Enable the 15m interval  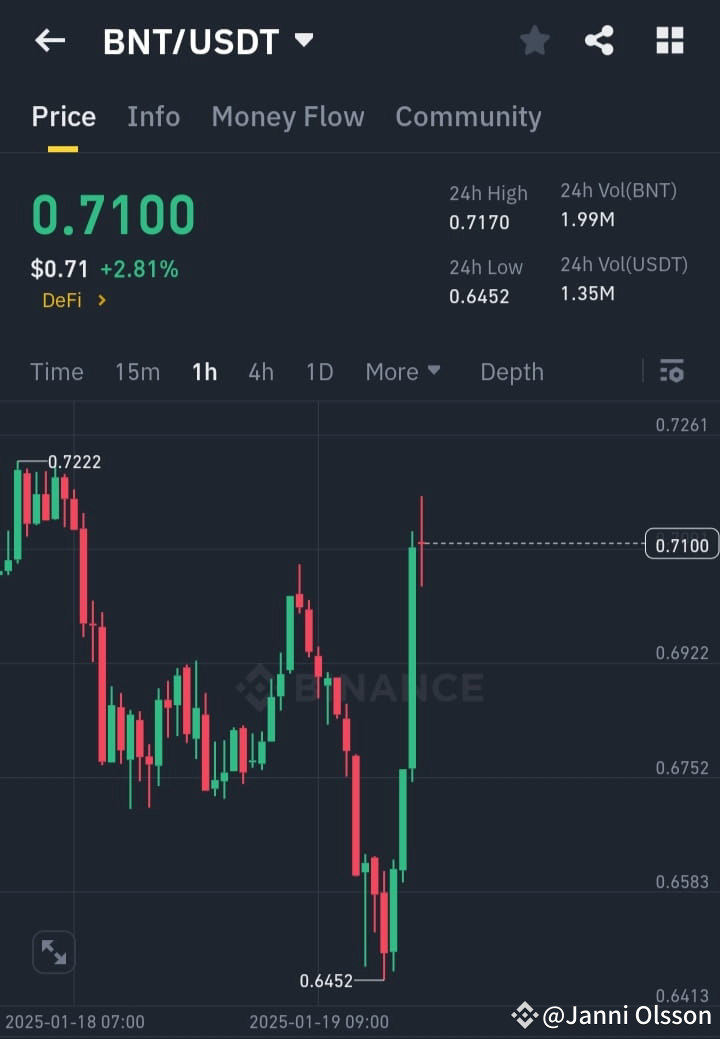coord(137,371)
